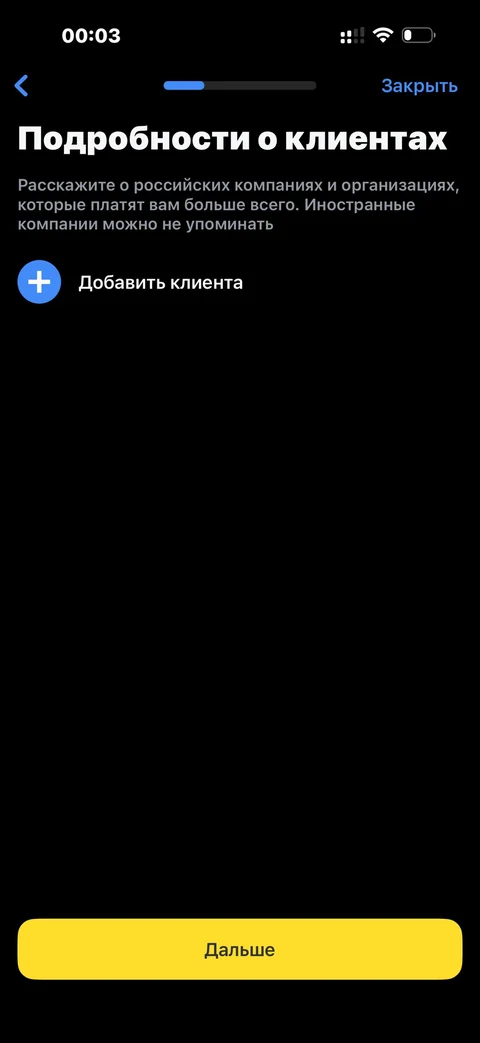480x1043 pixels.
Task: Tap Закрыть to close the form
Action: coord(419,86)
